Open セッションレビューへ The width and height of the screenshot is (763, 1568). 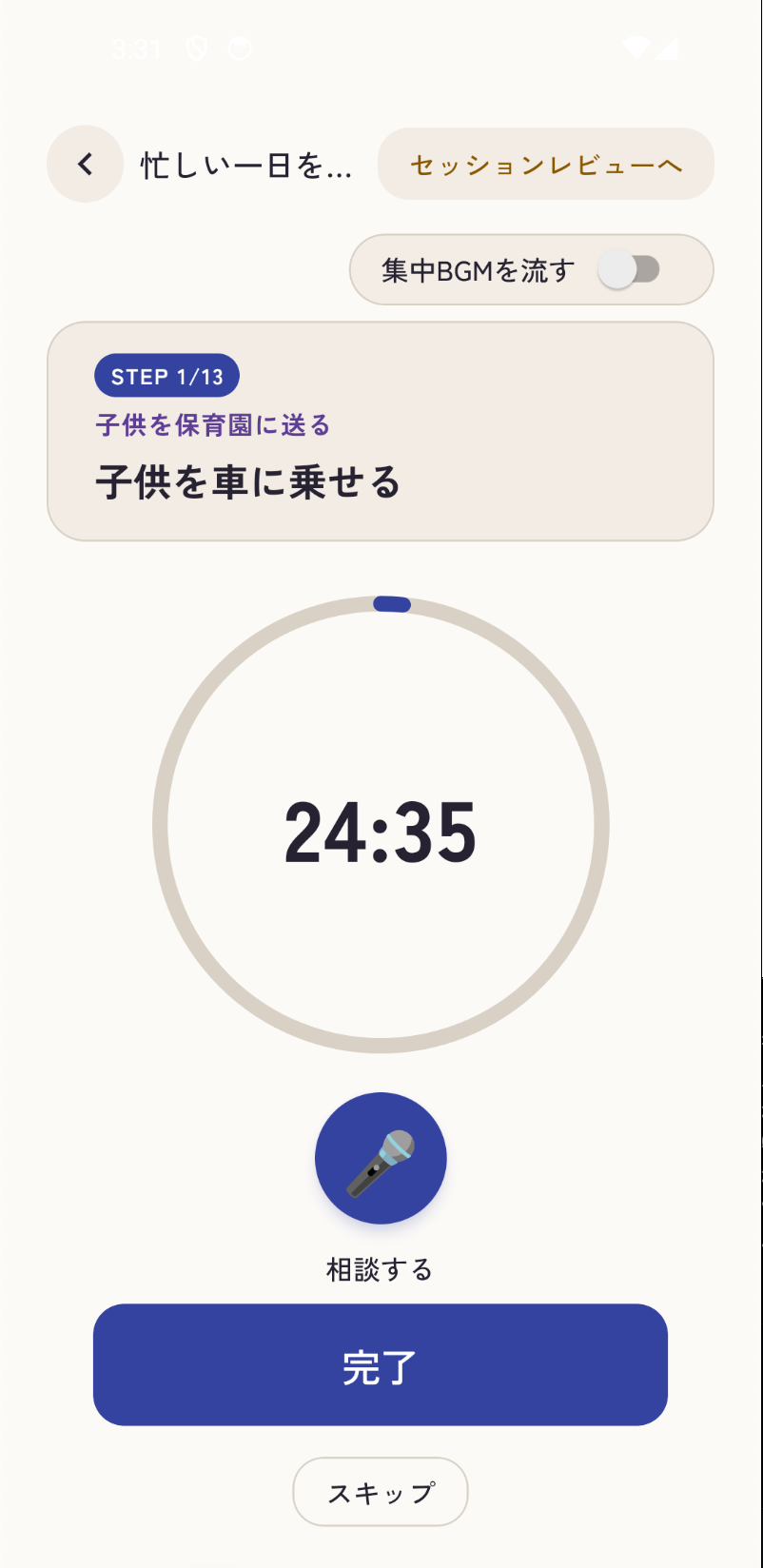coord(546,165)
